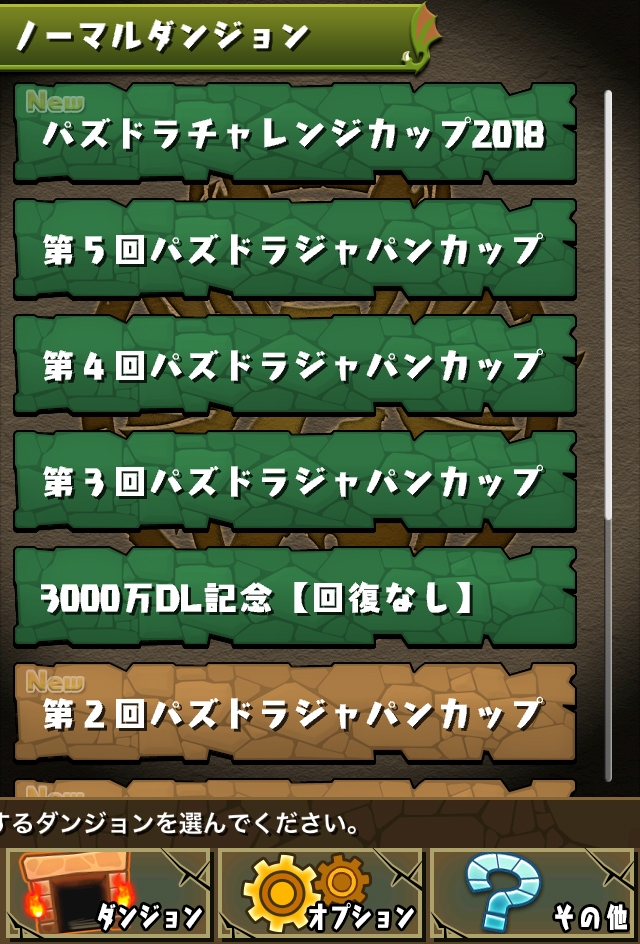Open 3000万DL記念【回復なし】 dungeon
The width and height of the screenshot is (640, 944).
[x=295, y=597]
